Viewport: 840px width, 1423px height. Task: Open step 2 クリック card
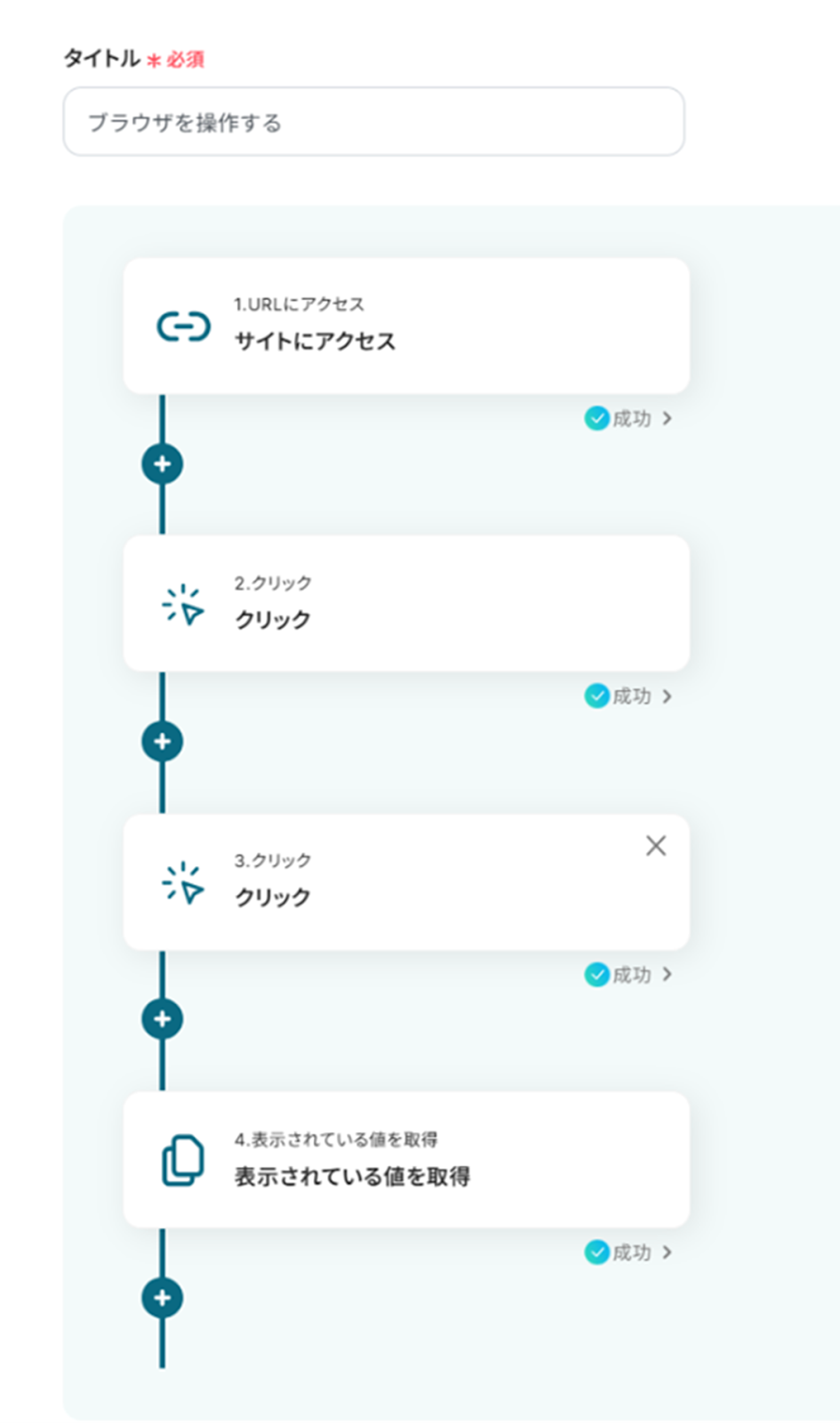(x=405, y=604)
